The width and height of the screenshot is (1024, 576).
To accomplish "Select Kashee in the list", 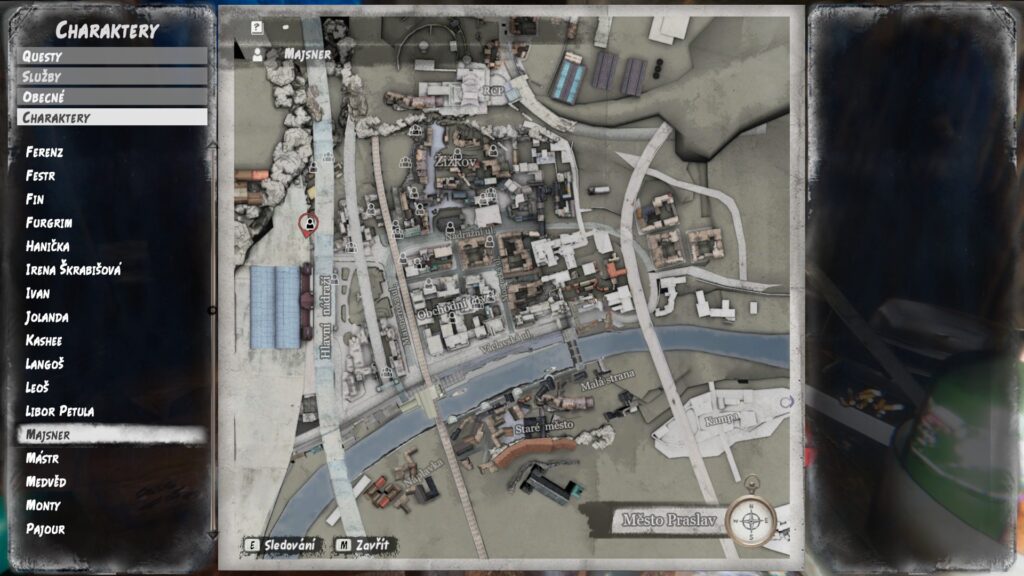I will point(44,341).
